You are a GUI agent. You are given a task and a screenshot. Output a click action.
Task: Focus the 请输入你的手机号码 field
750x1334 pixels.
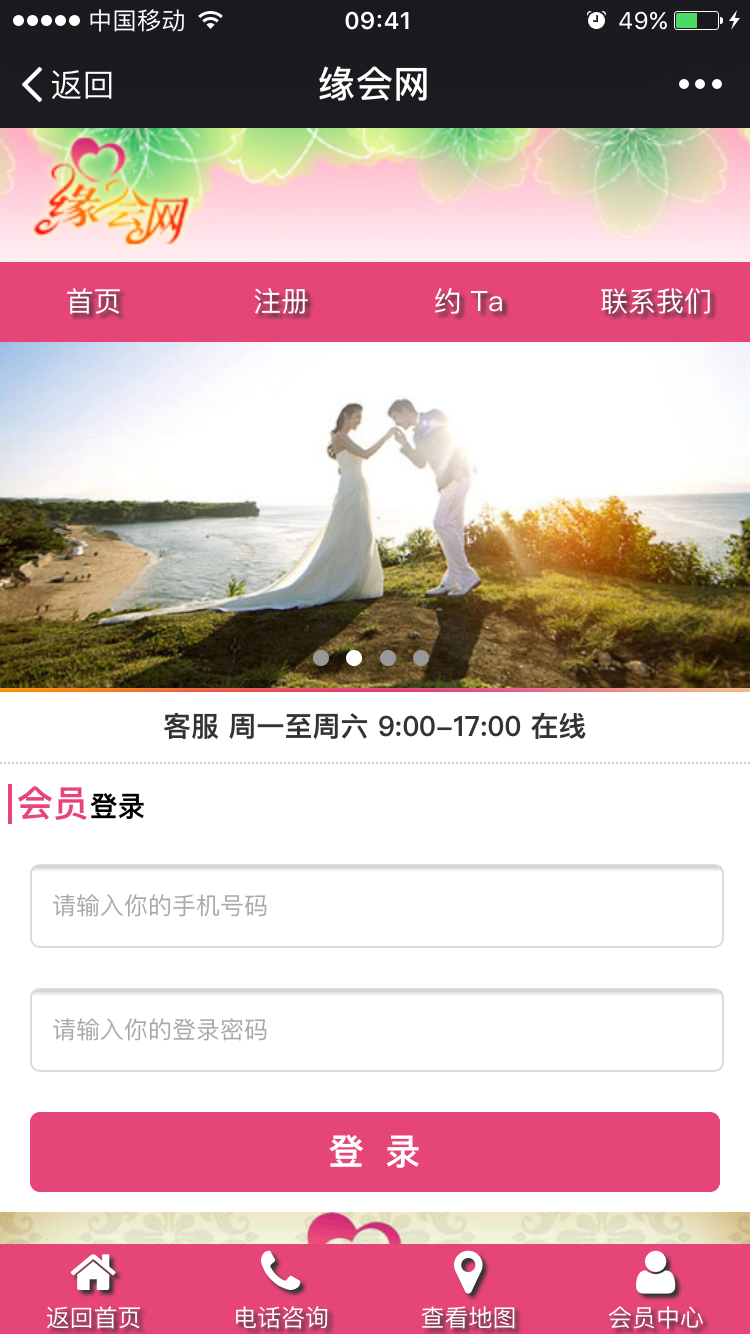click(x=376, y=906)
